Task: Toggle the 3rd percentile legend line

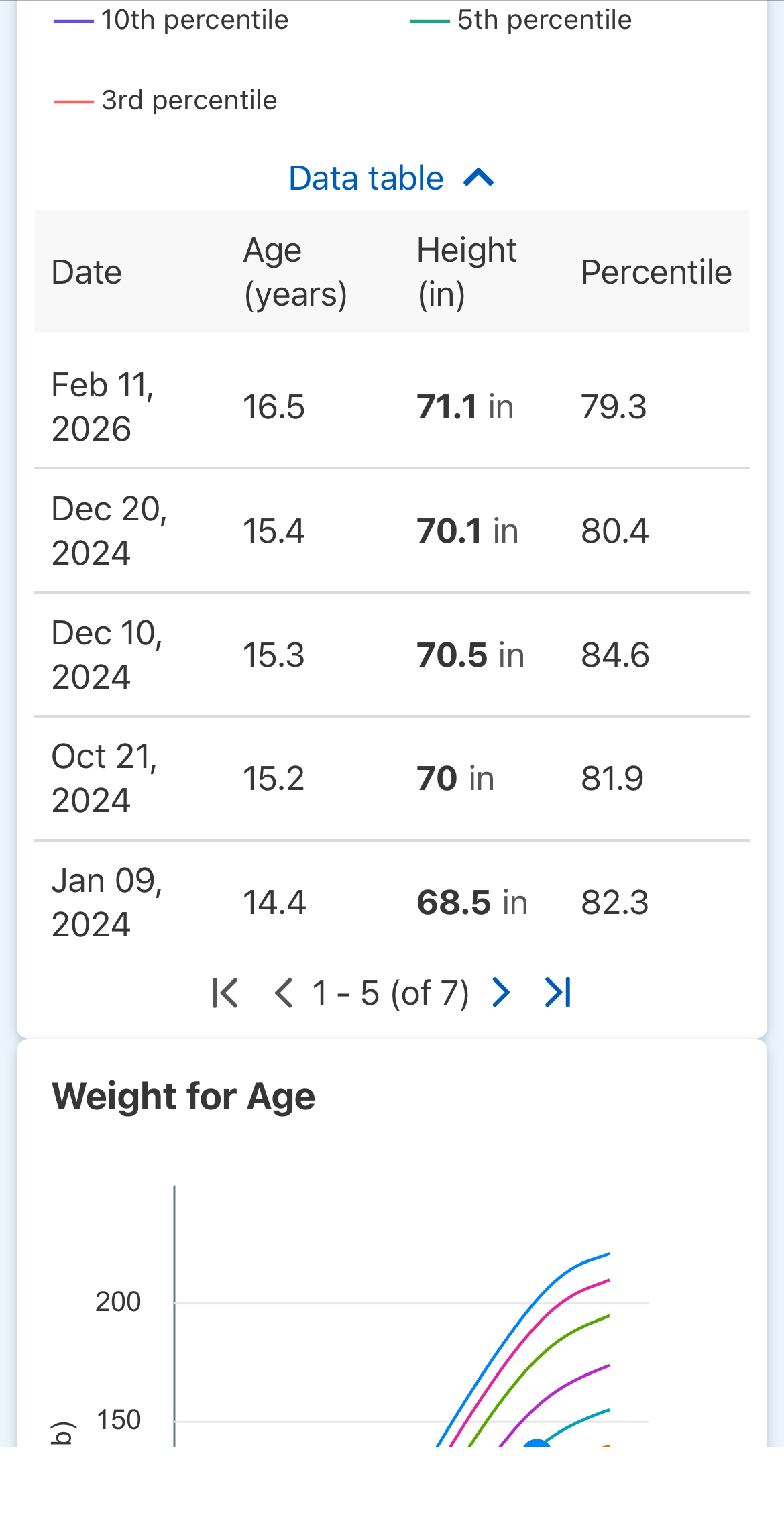Action: pyautogui.click(x=165, y=101)
